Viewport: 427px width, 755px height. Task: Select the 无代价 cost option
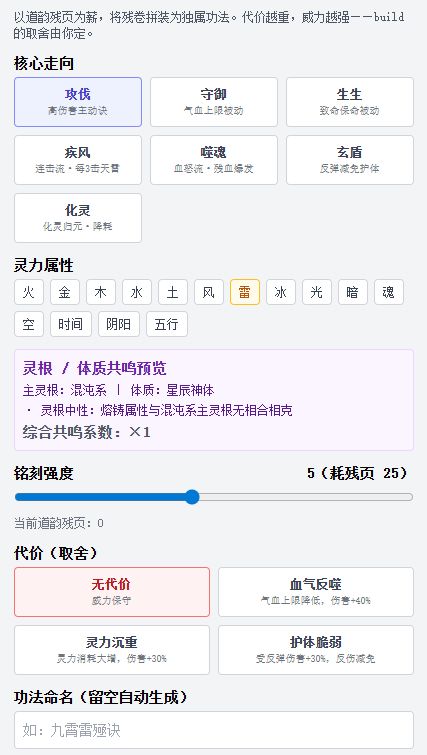(112, 592)
